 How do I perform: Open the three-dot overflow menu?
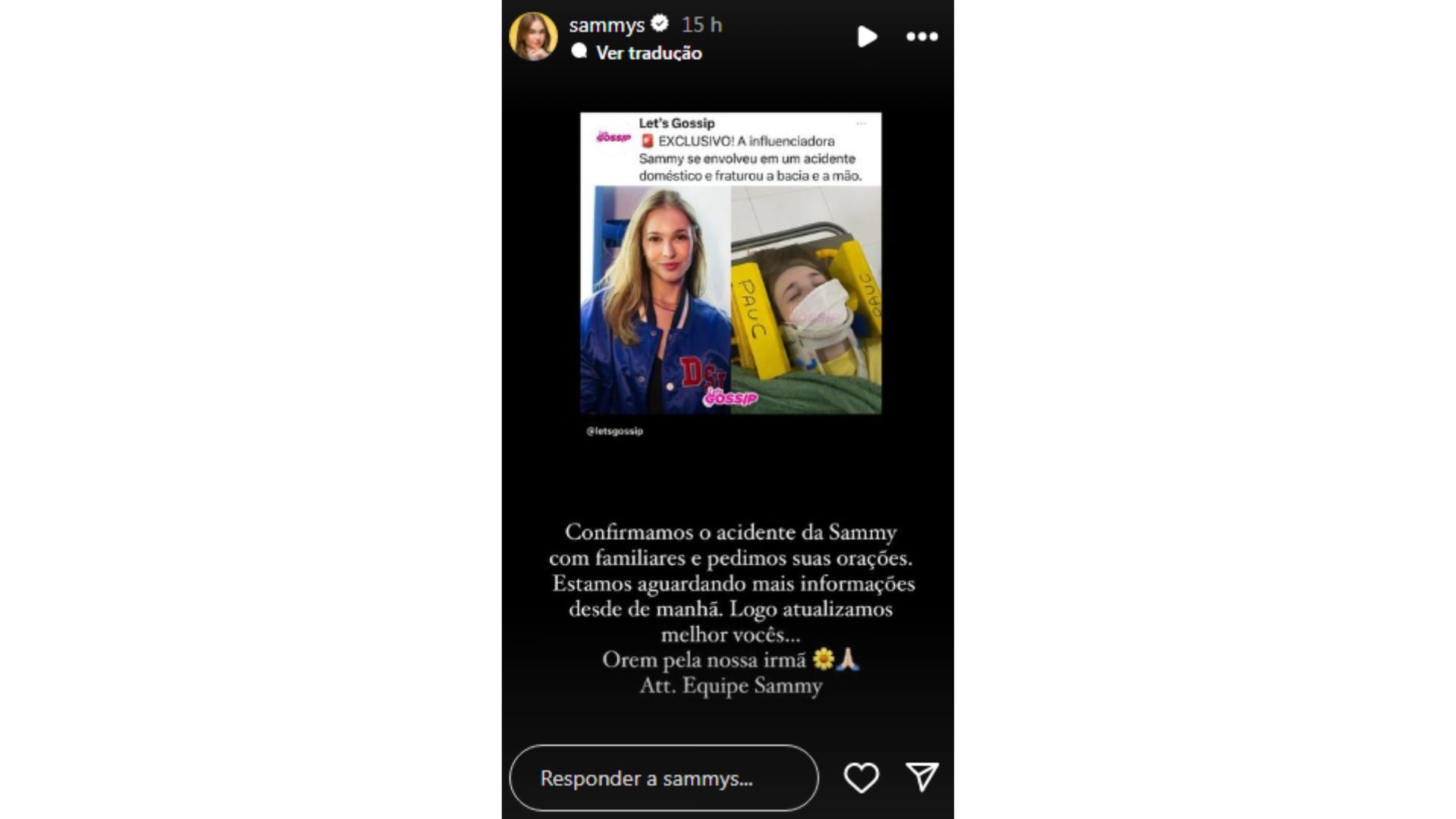[x=922, y=36]
